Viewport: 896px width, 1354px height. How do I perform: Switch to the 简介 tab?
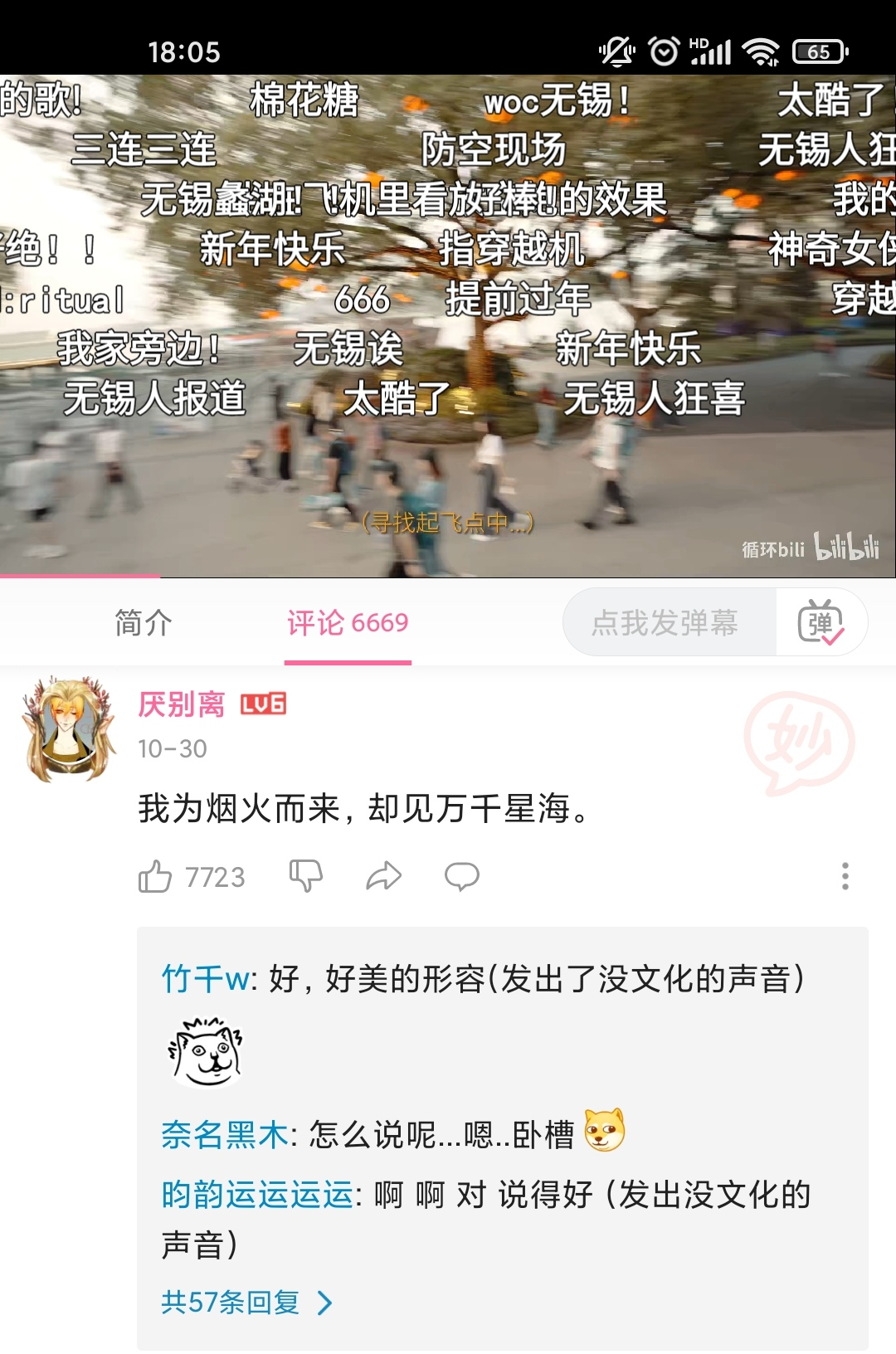(143, 622)
